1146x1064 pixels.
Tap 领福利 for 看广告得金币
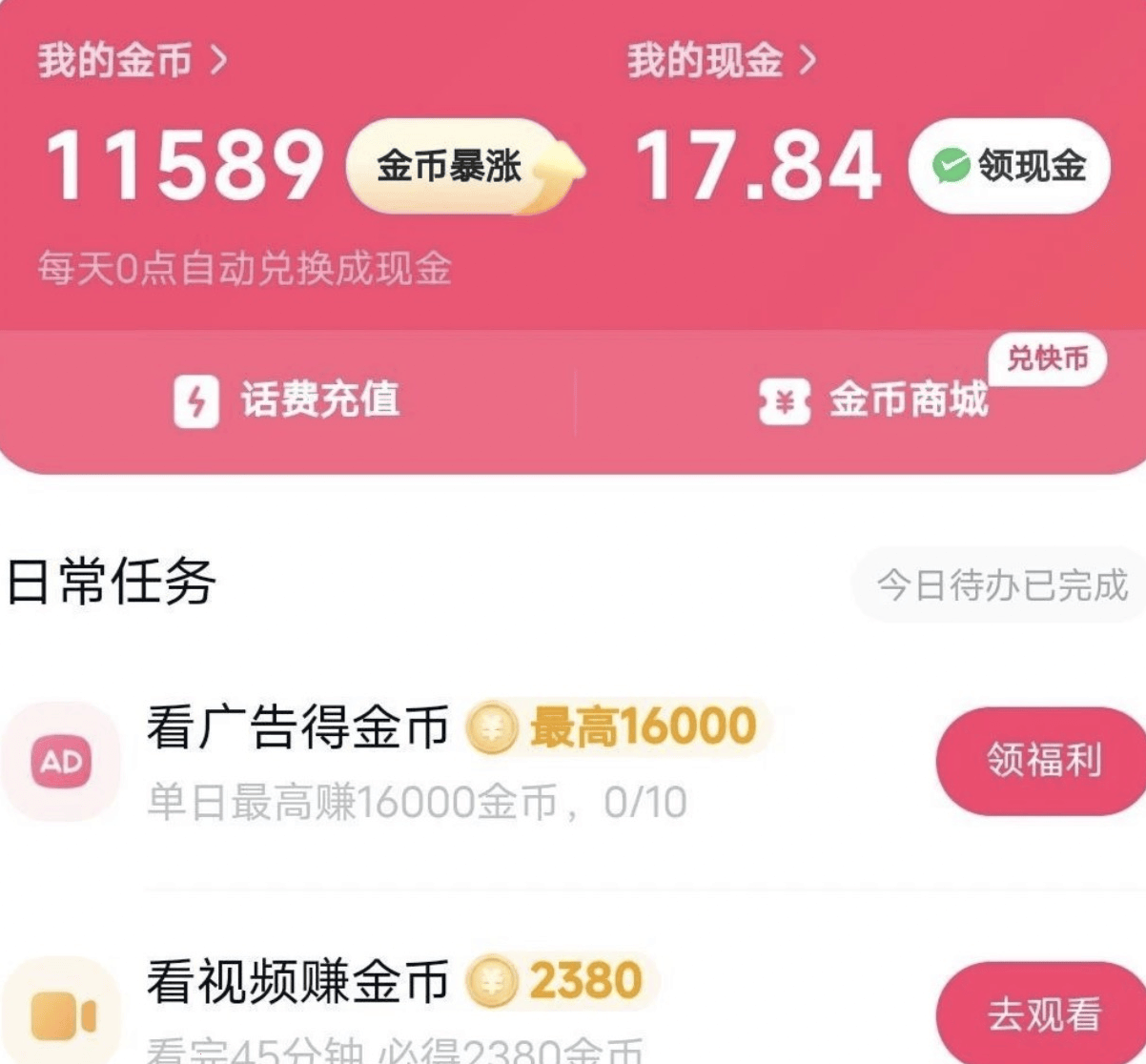1042,761
